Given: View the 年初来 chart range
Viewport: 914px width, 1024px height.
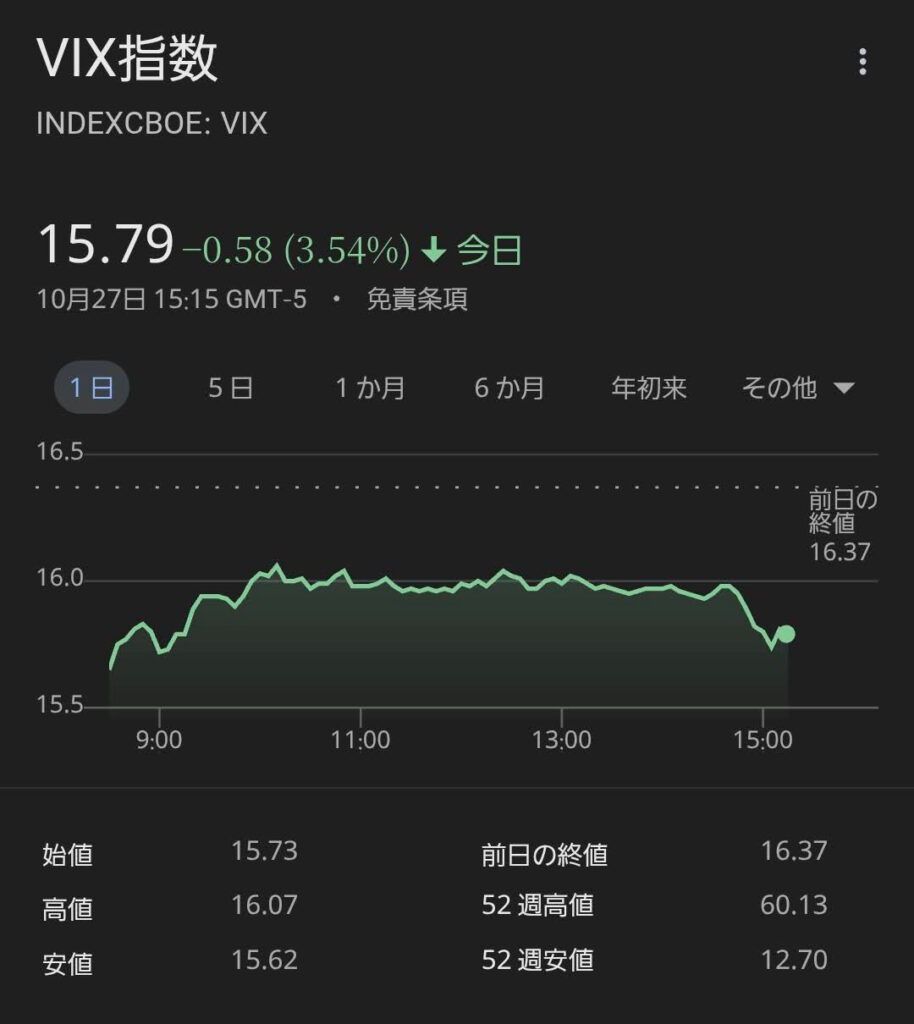Looking at the screenshot, I should click(x=649, y=388).
